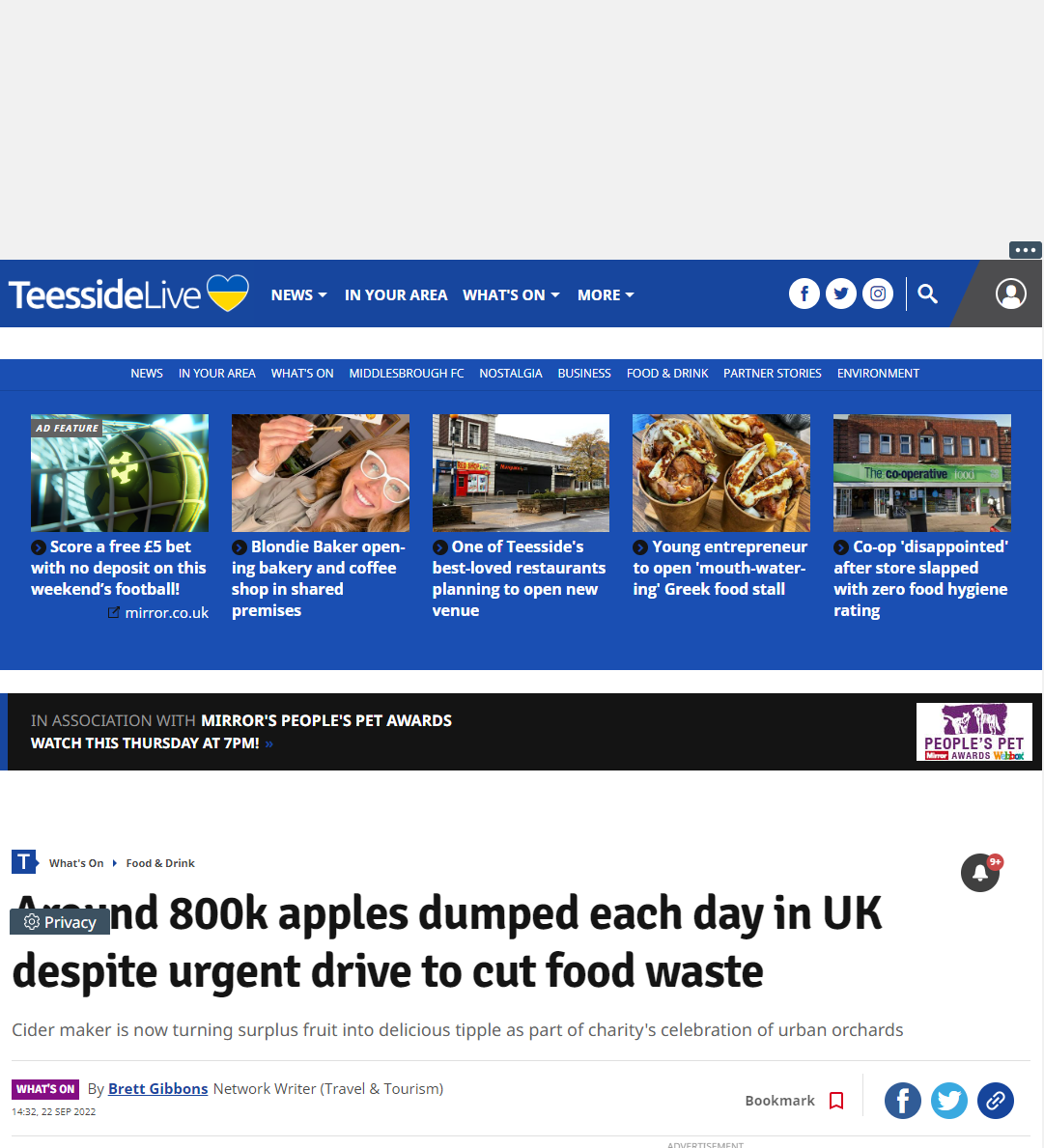Read Blondie Baker bakery article

[320, 577]
